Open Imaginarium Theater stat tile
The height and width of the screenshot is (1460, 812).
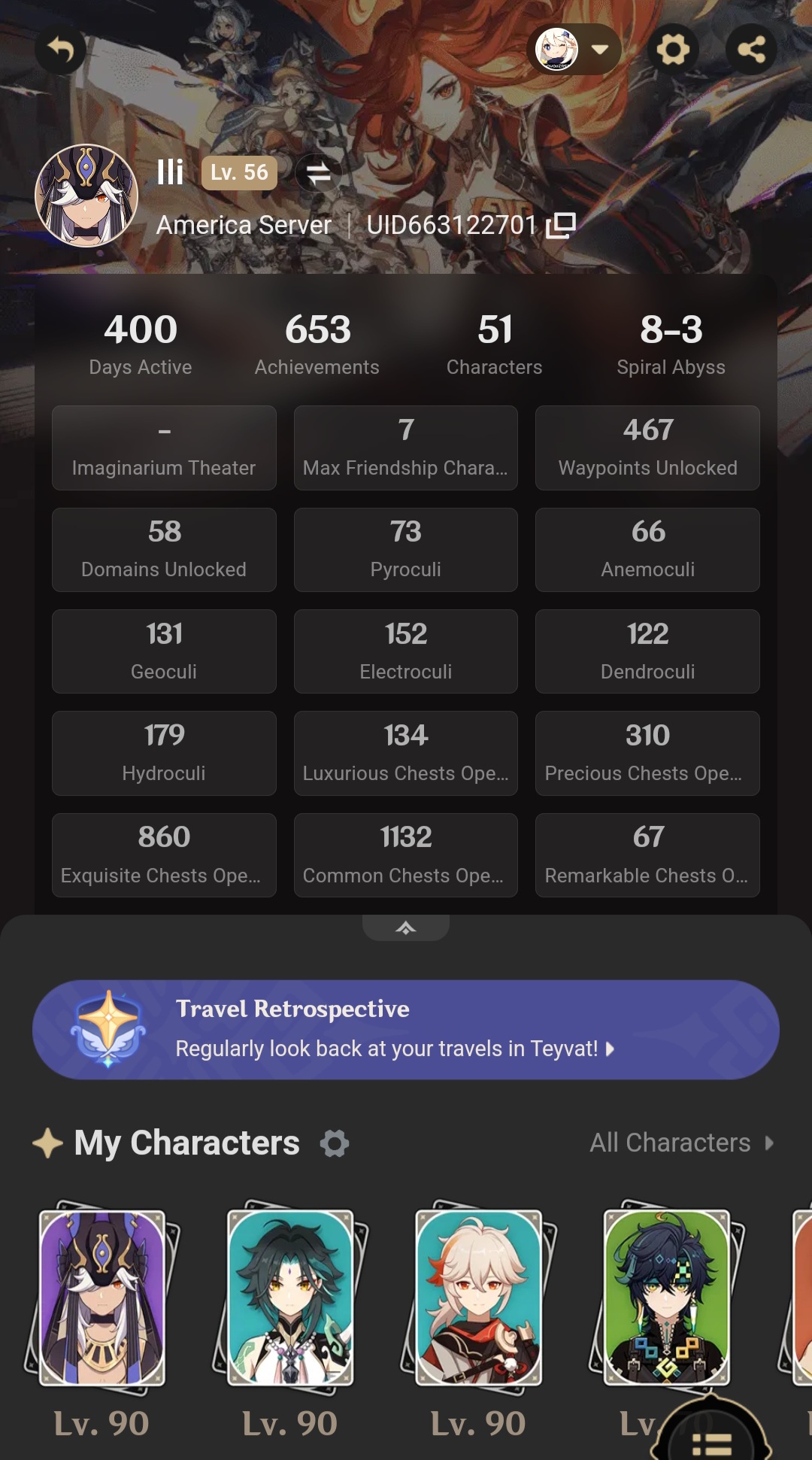click(164, 448)
